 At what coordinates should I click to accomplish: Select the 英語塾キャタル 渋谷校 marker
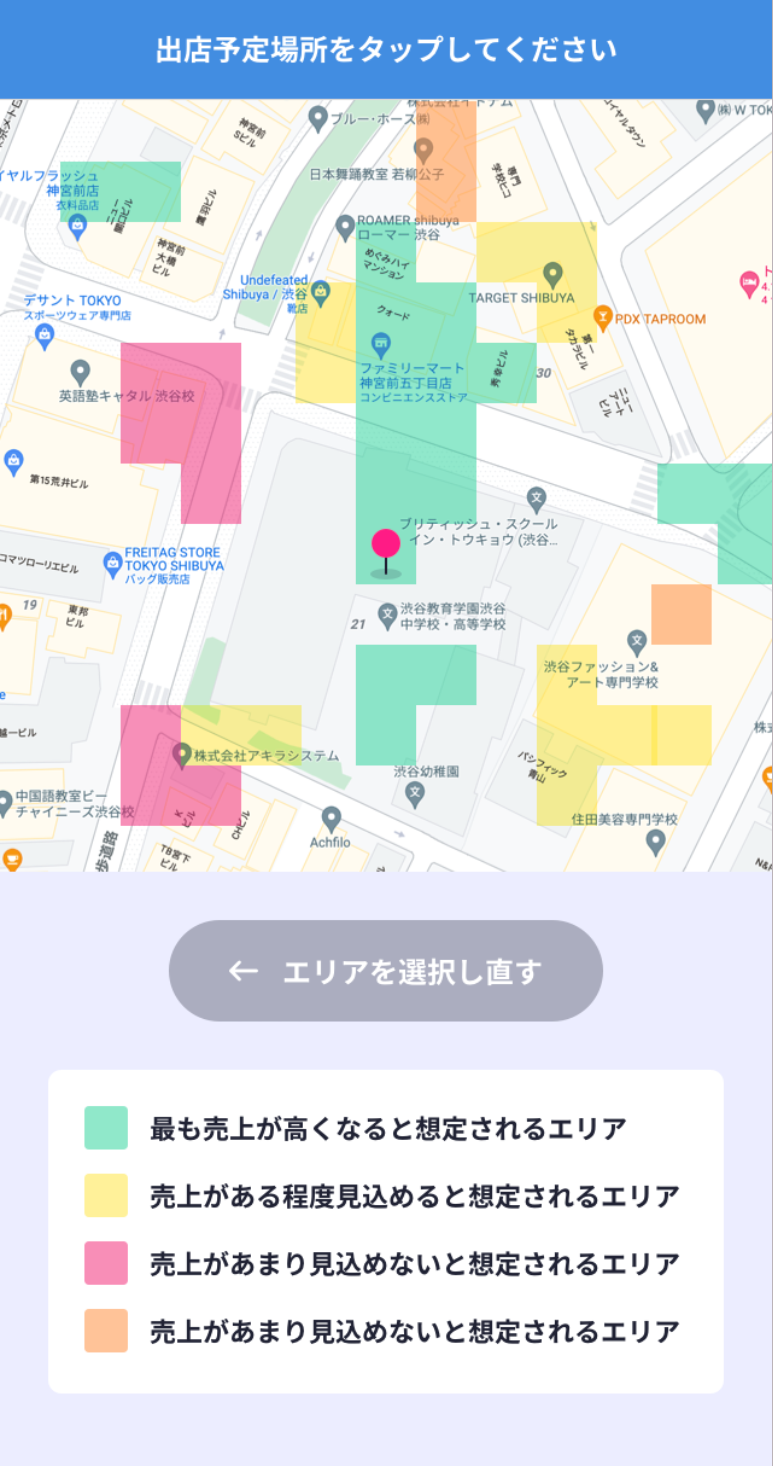(80, 372)
